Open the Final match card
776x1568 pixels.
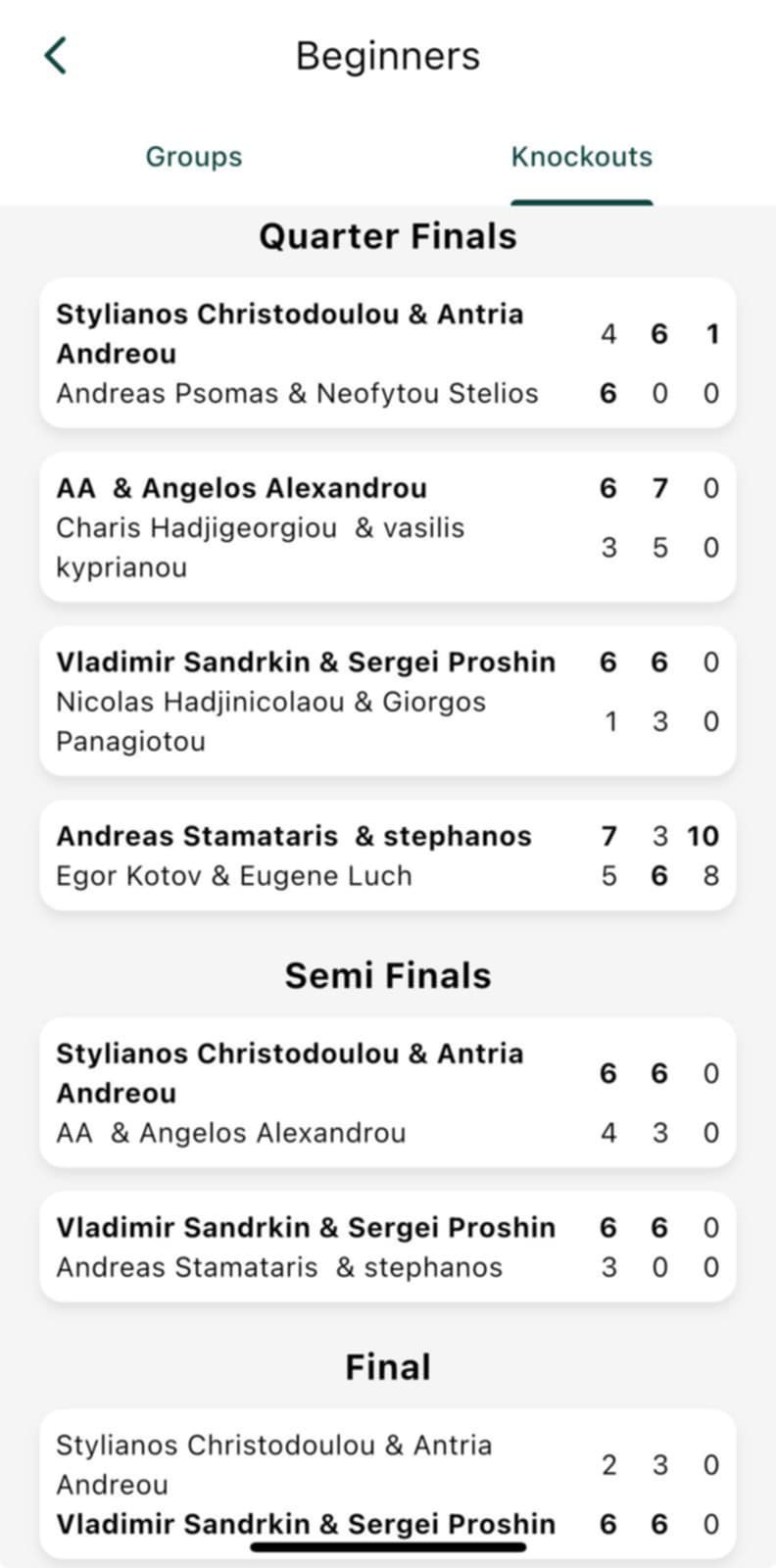click(387, 1484)
